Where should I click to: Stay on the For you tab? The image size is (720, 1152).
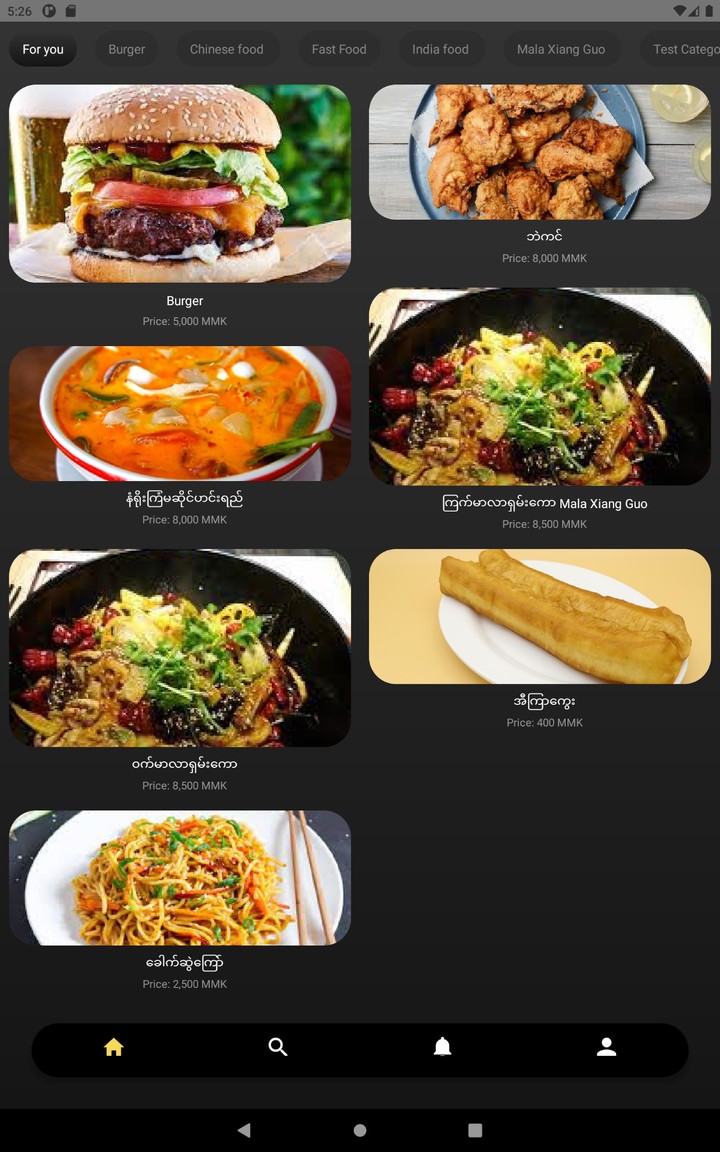[43, 48]
